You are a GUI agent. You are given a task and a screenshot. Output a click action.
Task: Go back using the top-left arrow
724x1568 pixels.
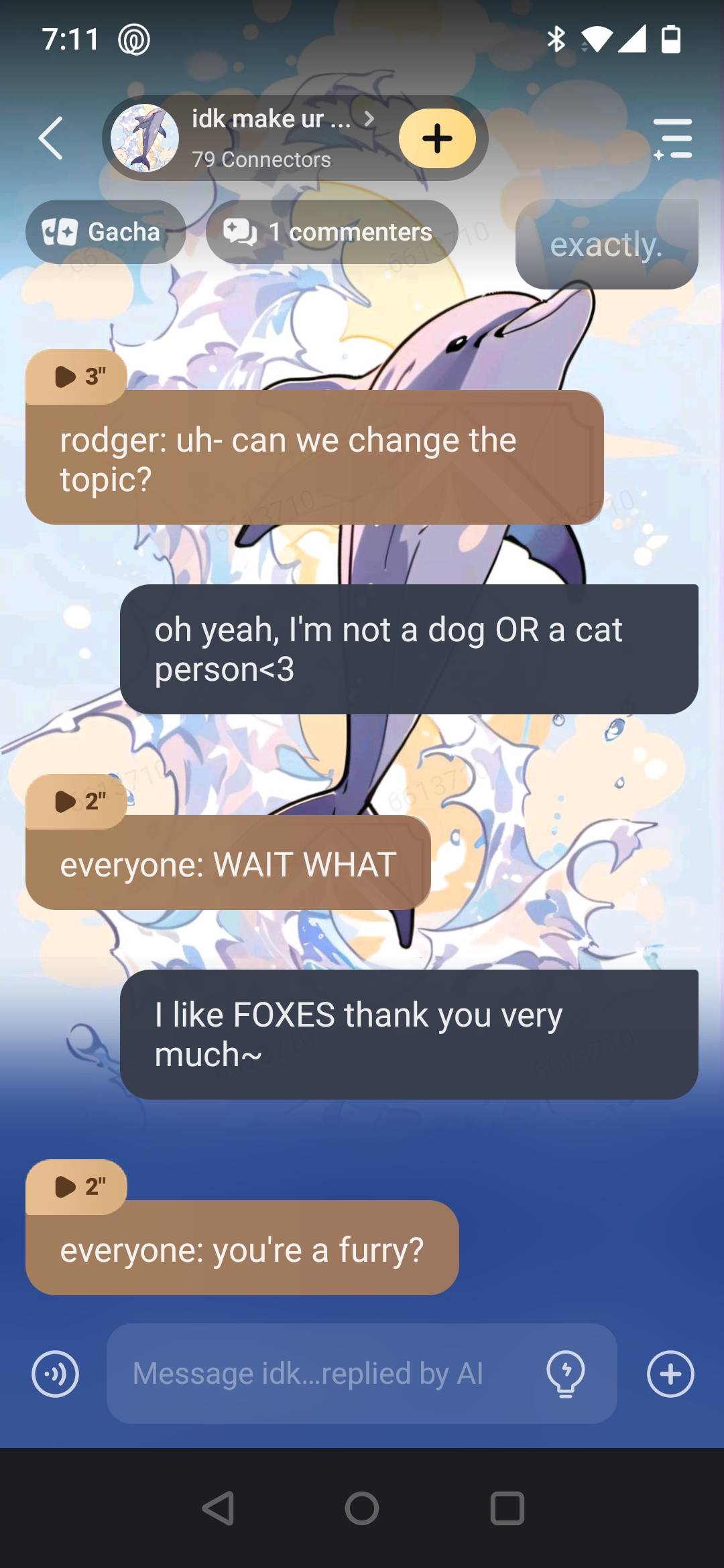pos(51,138)
